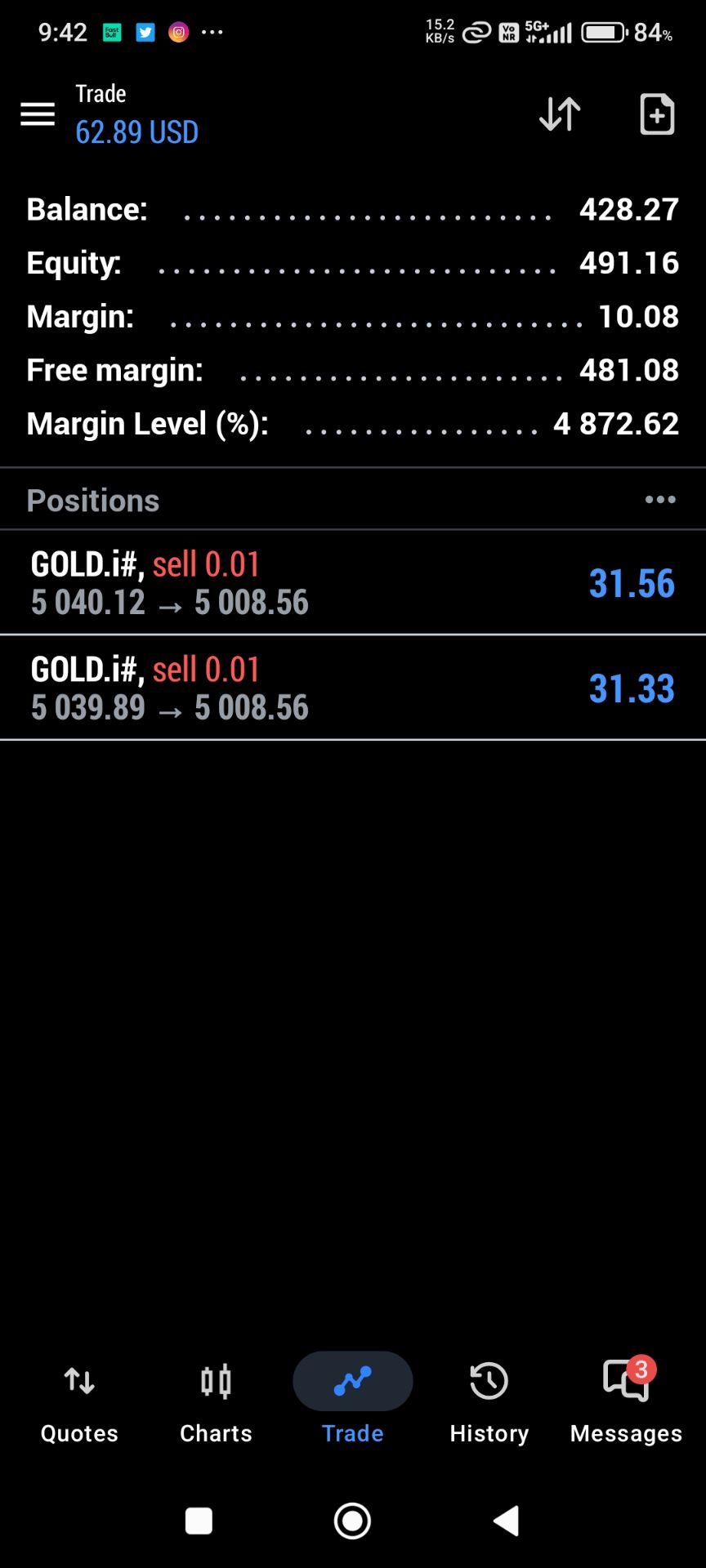Open the GOLD.i# position with 31.33 profit

(x=353, y=688)
